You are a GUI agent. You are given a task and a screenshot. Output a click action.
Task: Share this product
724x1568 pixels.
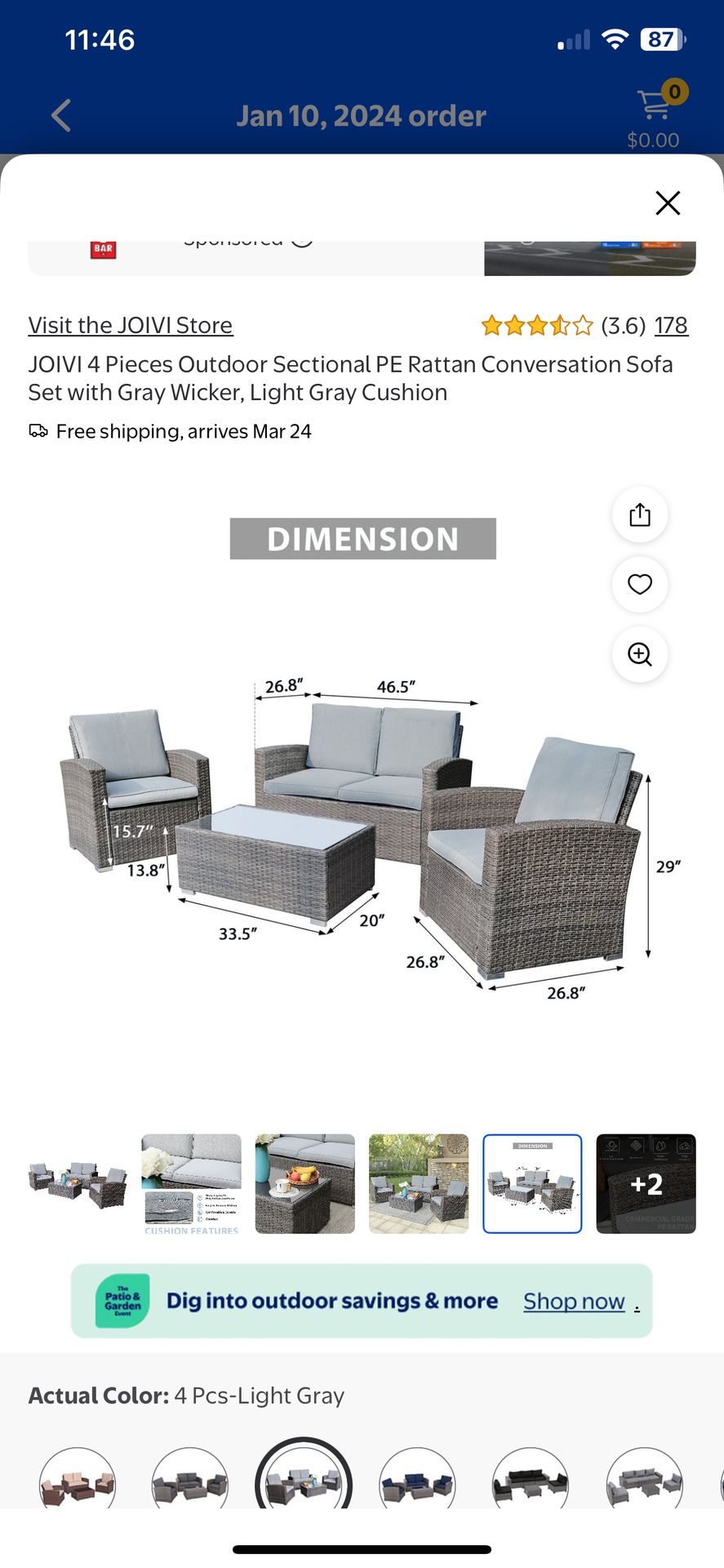640,514
